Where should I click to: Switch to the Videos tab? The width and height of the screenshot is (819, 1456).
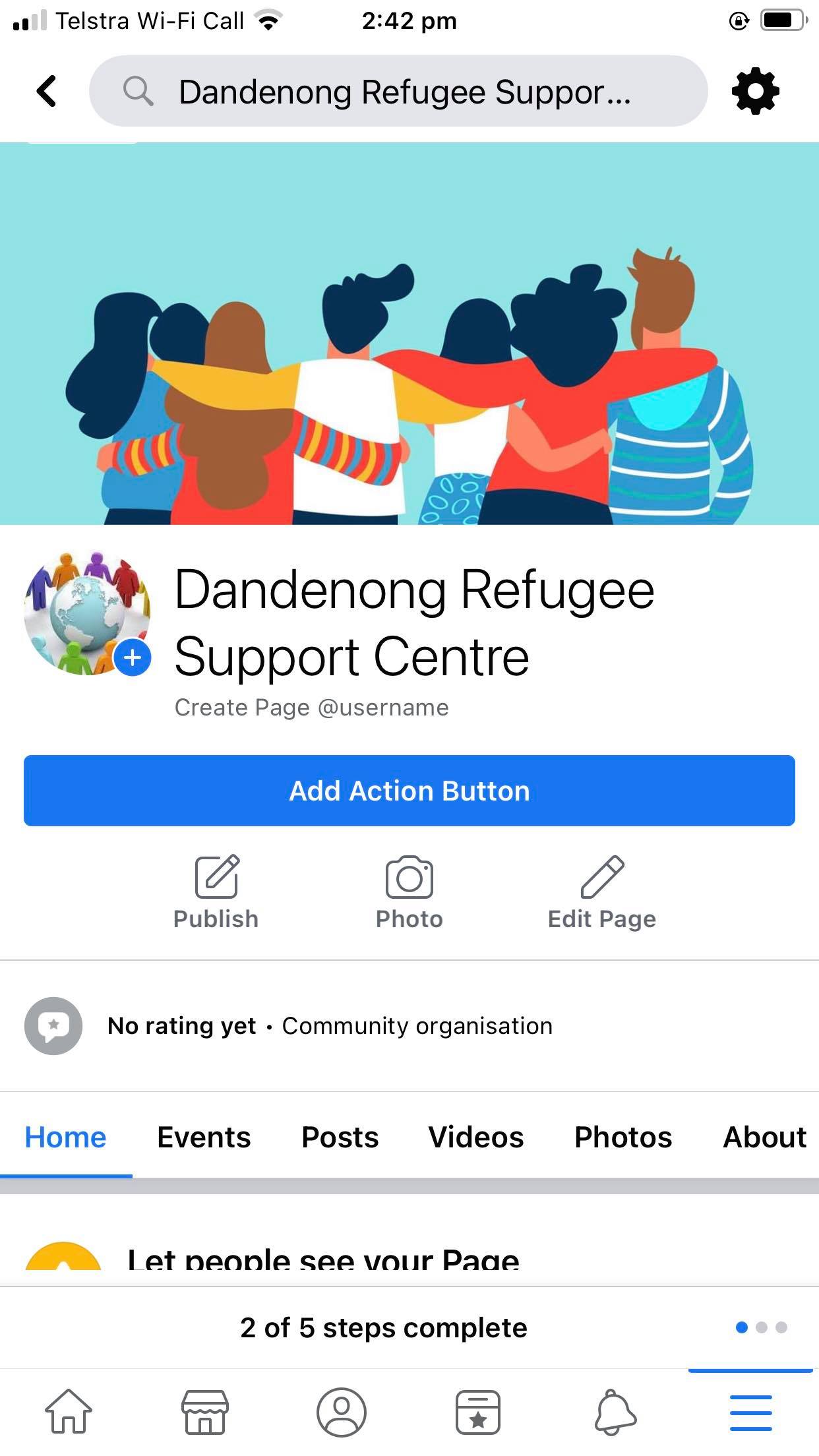coord(475,1137)
